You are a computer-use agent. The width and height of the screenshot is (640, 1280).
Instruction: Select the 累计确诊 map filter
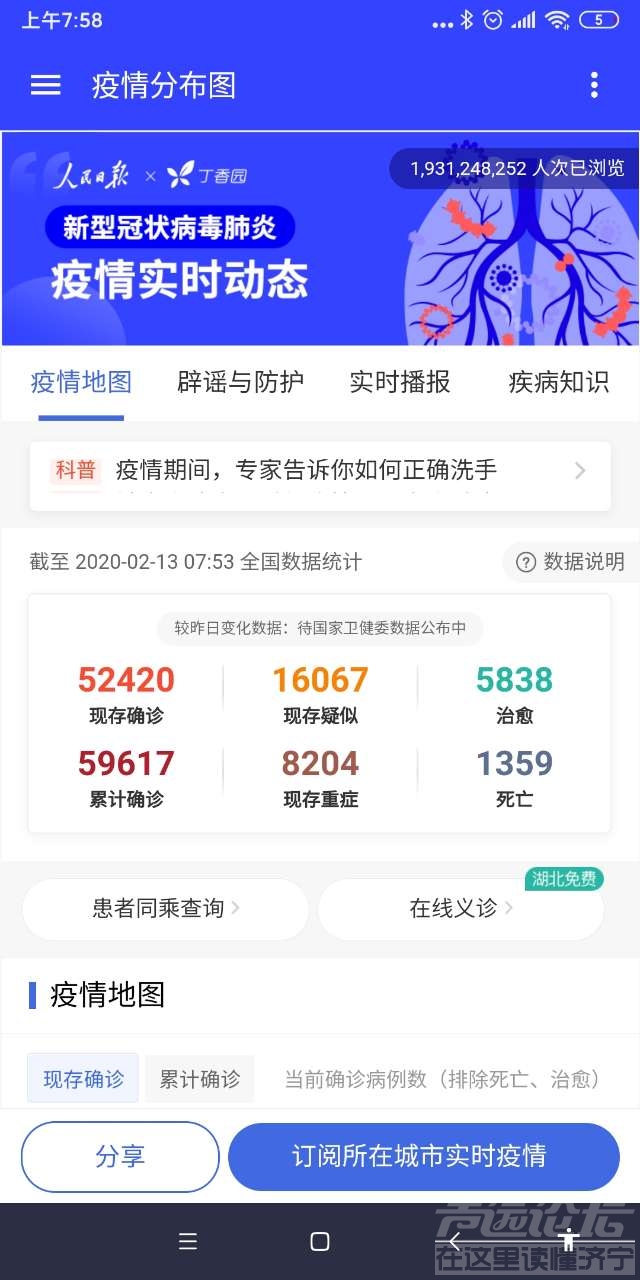pyautogui.click(x=200, y=1079)
